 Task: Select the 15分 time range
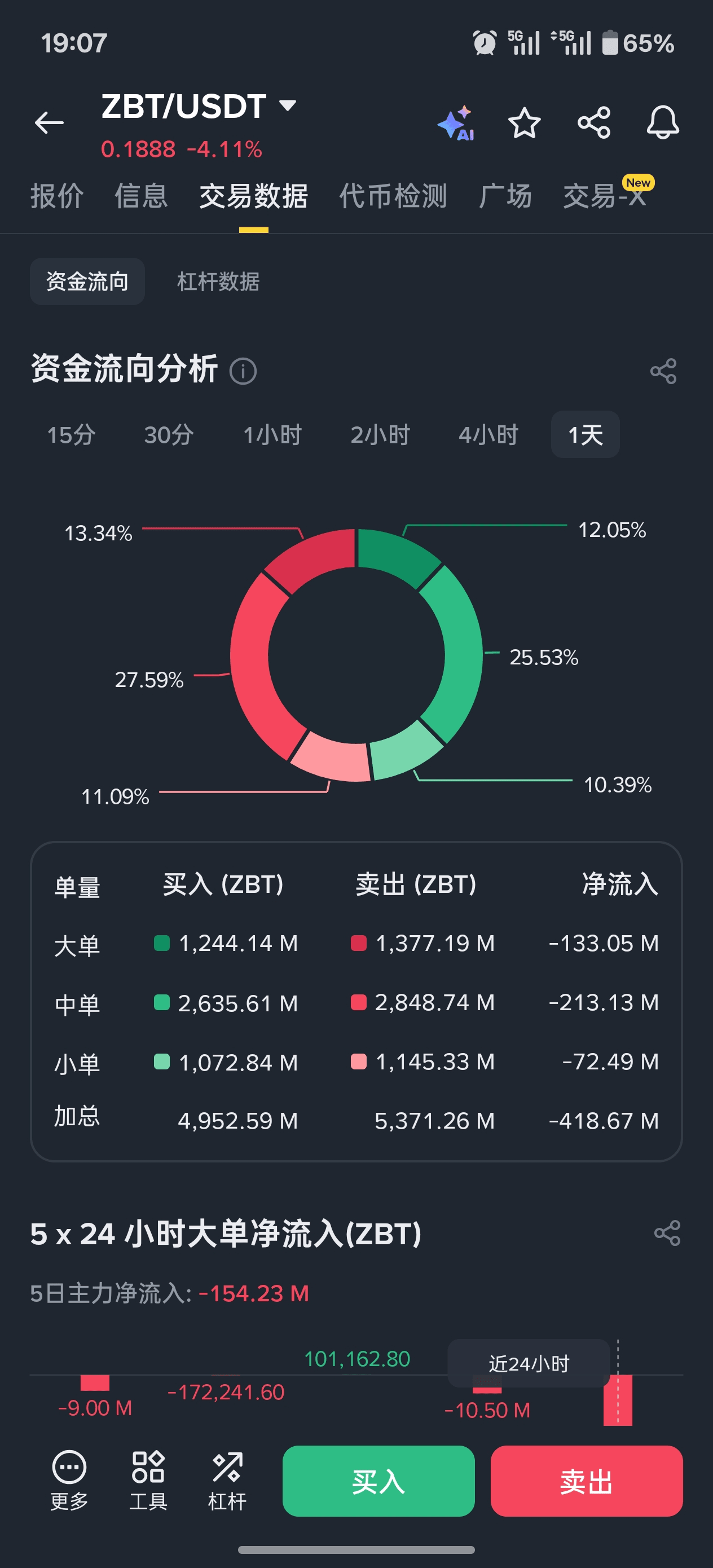pos(71,435)
